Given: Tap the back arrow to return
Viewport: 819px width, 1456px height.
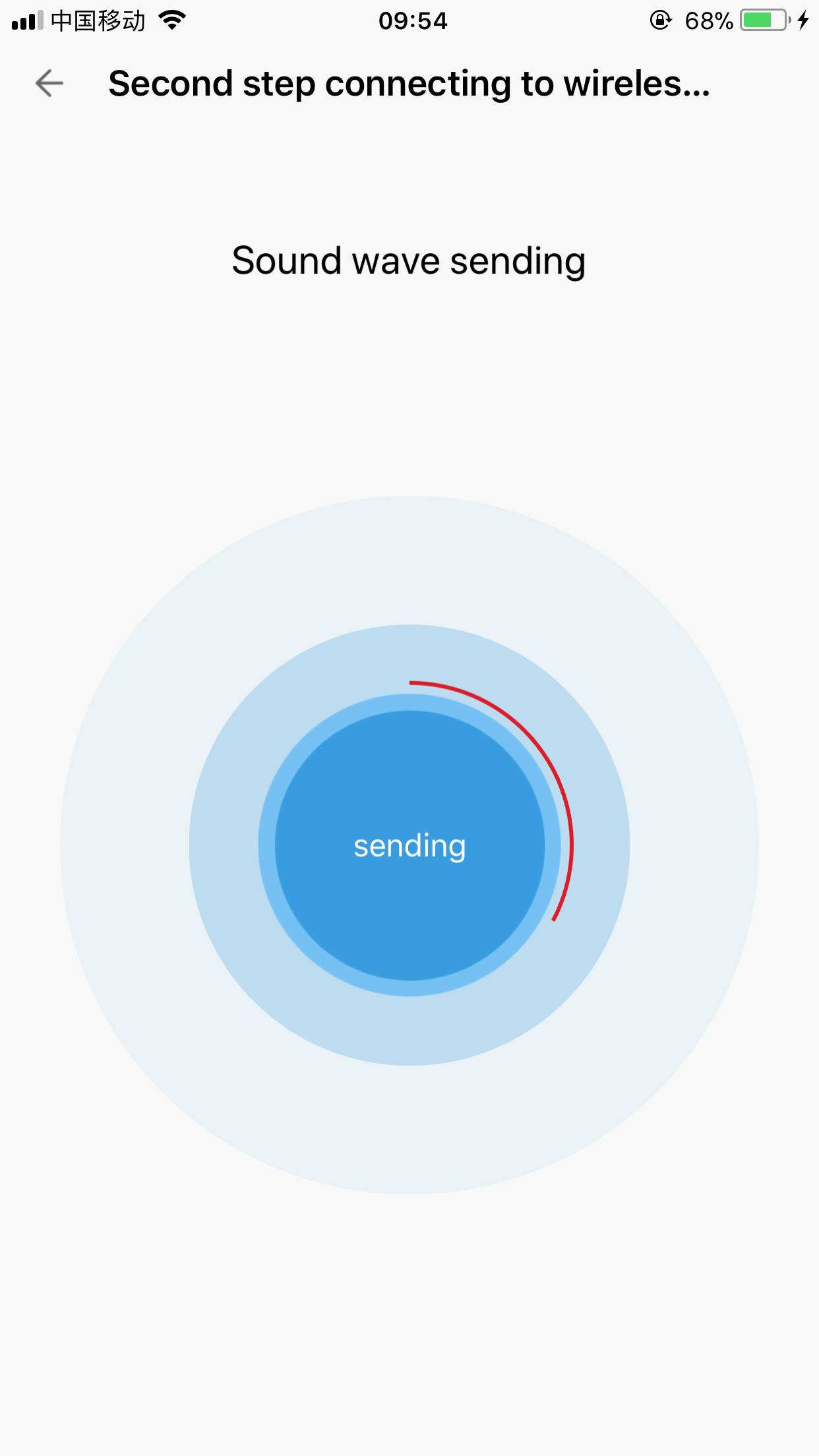Looking at the screenshot, I should (x=49, y=84).
